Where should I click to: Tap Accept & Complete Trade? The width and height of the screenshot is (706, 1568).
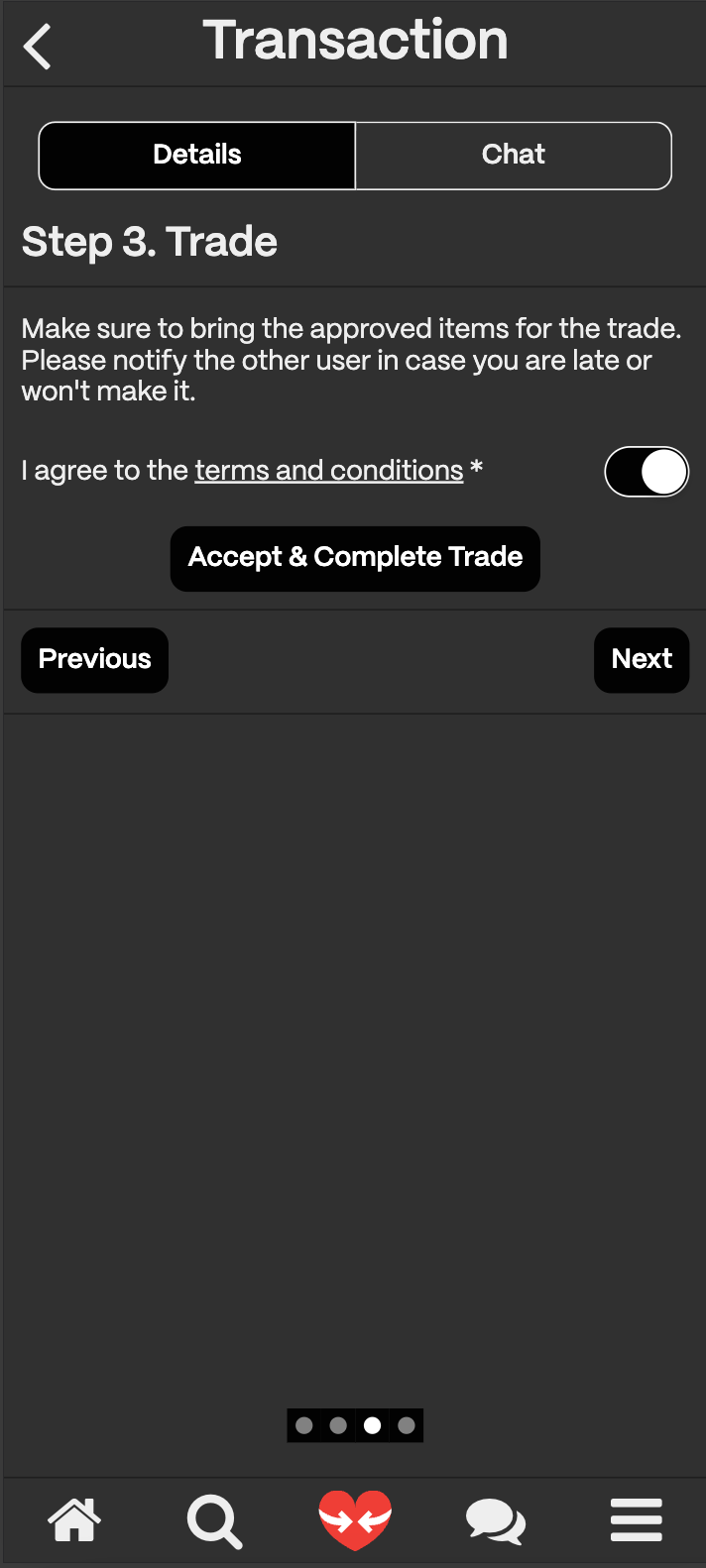point(355,559)
